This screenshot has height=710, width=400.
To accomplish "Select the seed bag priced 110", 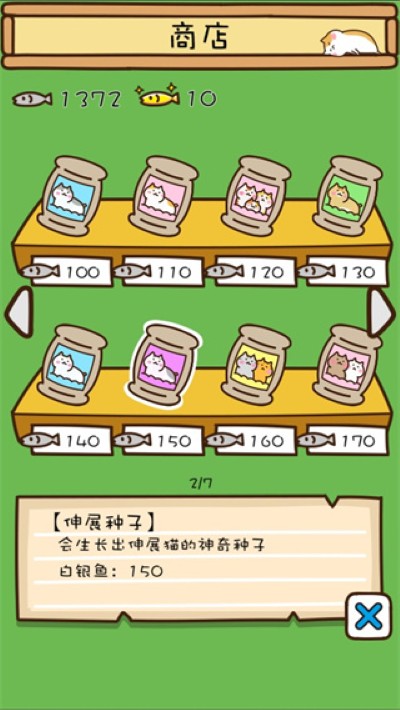I will click(164, 196).
